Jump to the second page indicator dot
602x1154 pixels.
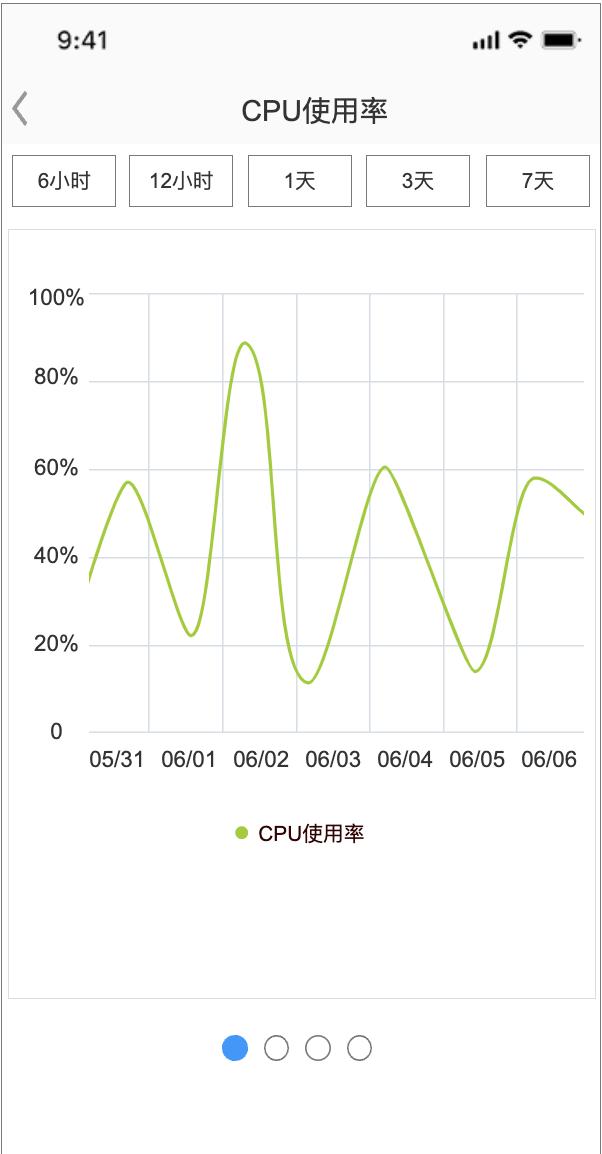276,1048
